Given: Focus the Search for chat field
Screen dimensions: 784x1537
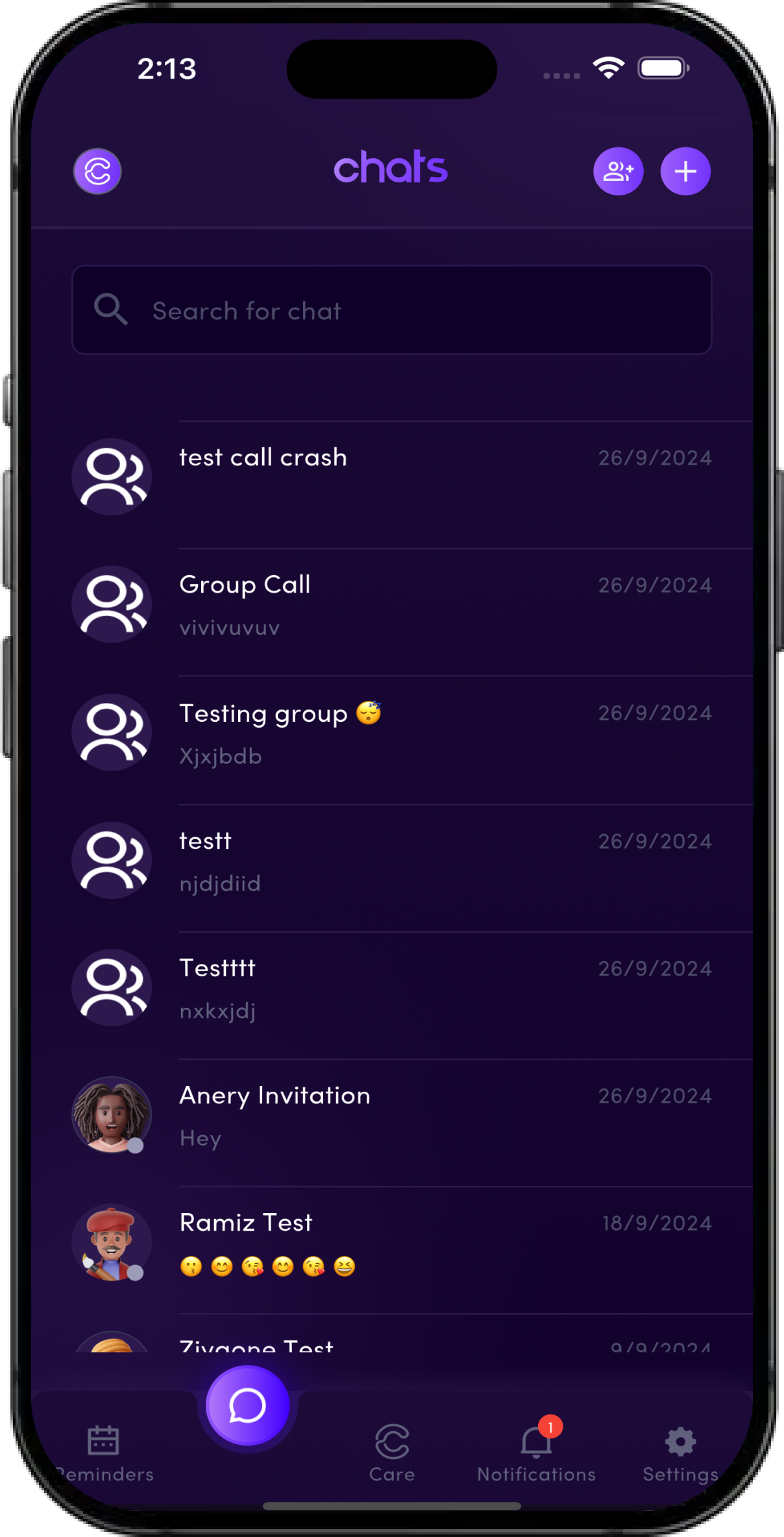Looking at the screenshot, I should [x=392, y=310].
